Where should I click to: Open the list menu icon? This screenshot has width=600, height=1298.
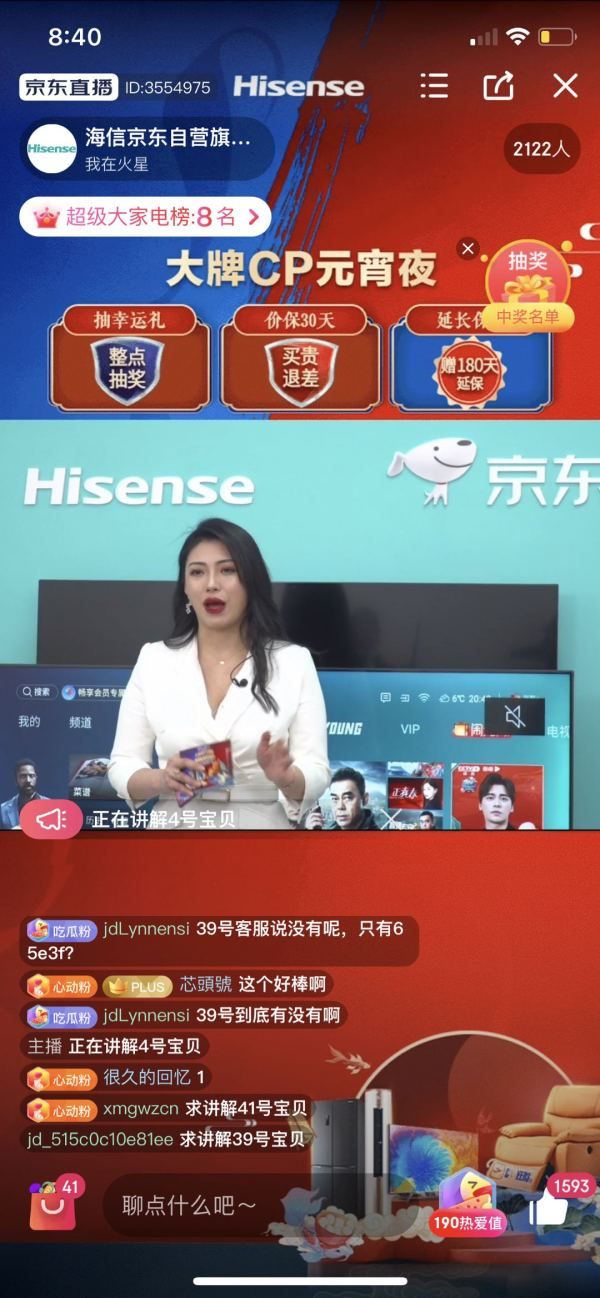click(434, 86)
